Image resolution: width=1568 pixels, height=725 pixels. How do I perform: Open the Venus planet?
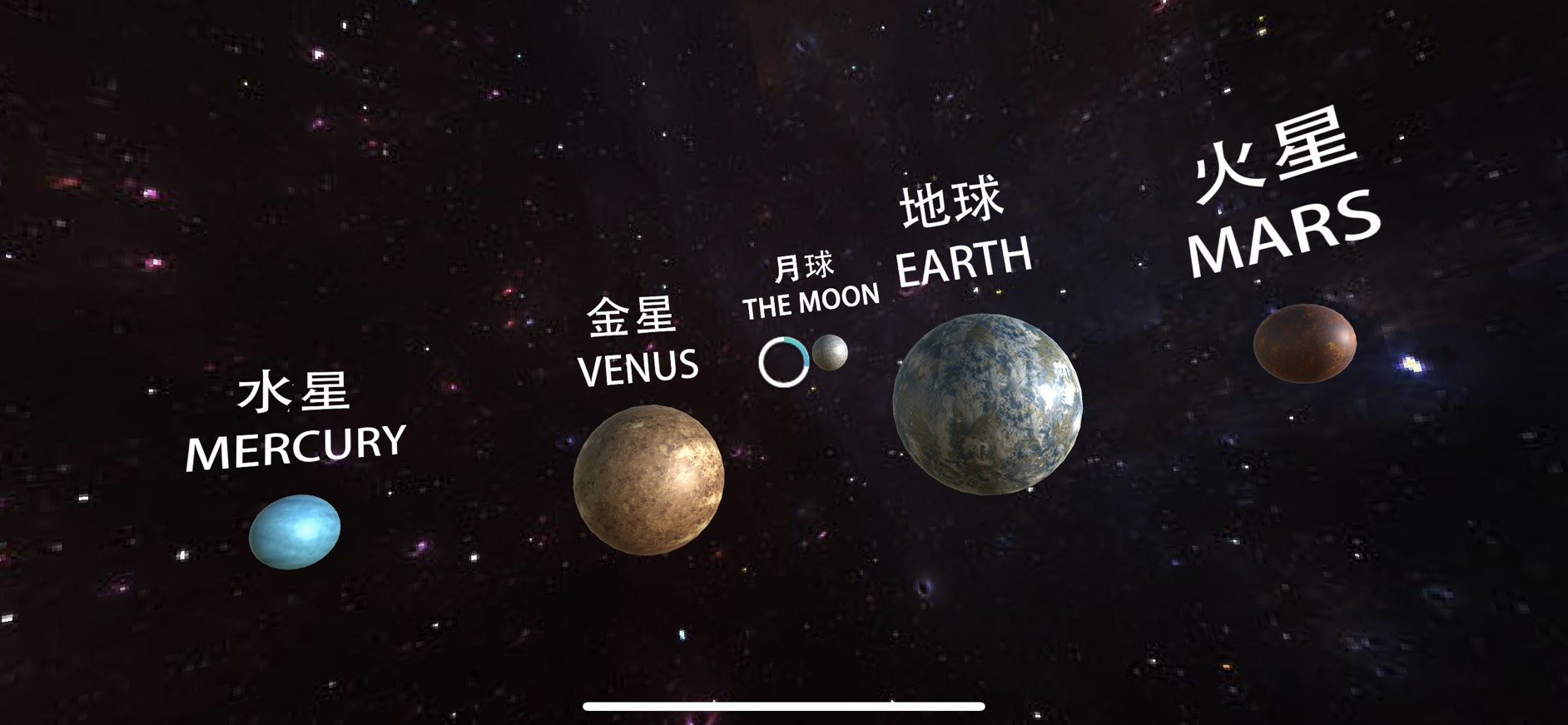pos(648,480)
